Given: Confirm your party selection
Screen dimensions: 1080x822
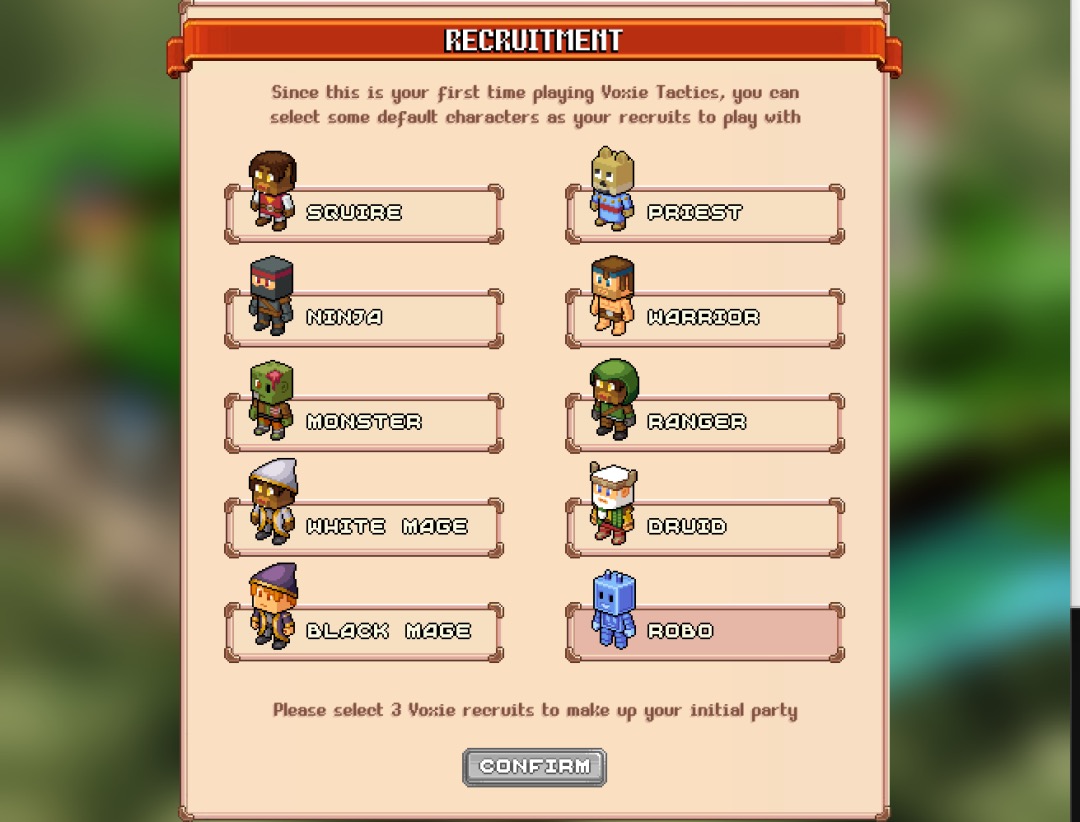Looking at the screenshot, I should pyautogui.click(x=534, y=767).
